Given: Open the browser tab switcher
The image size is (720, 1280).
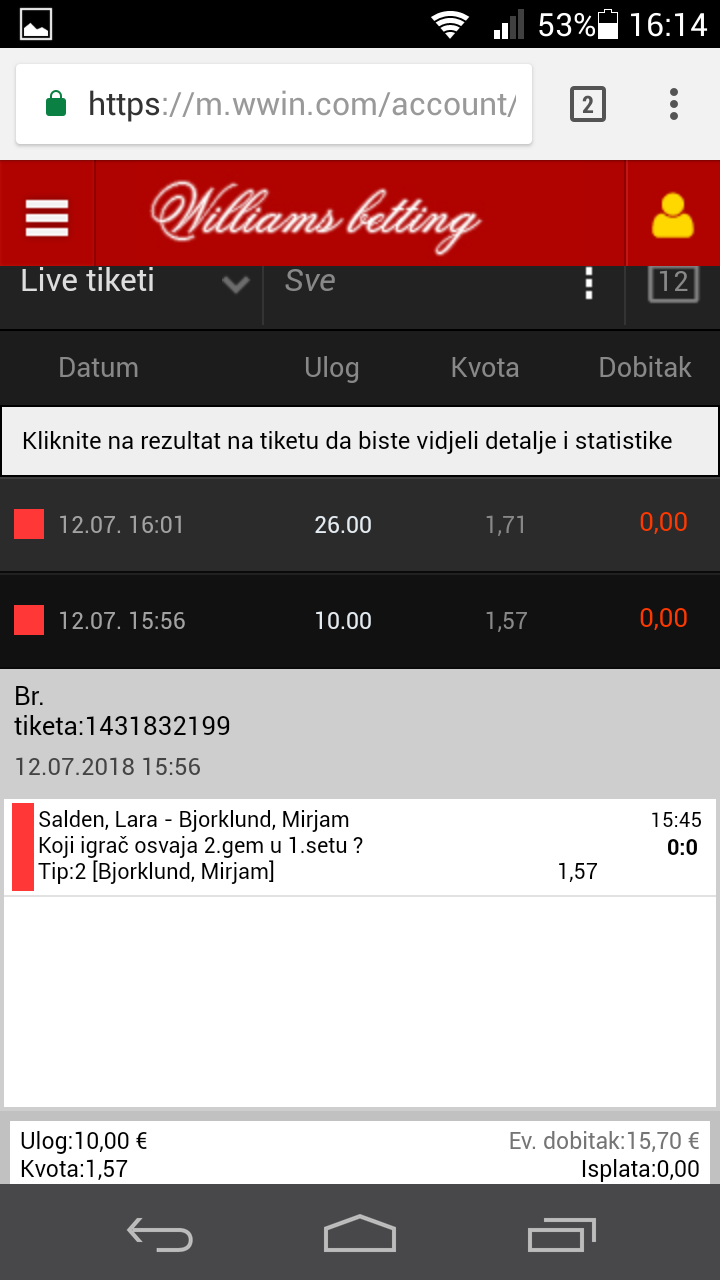Looking at the screenshot, I should tap(588, 104).
